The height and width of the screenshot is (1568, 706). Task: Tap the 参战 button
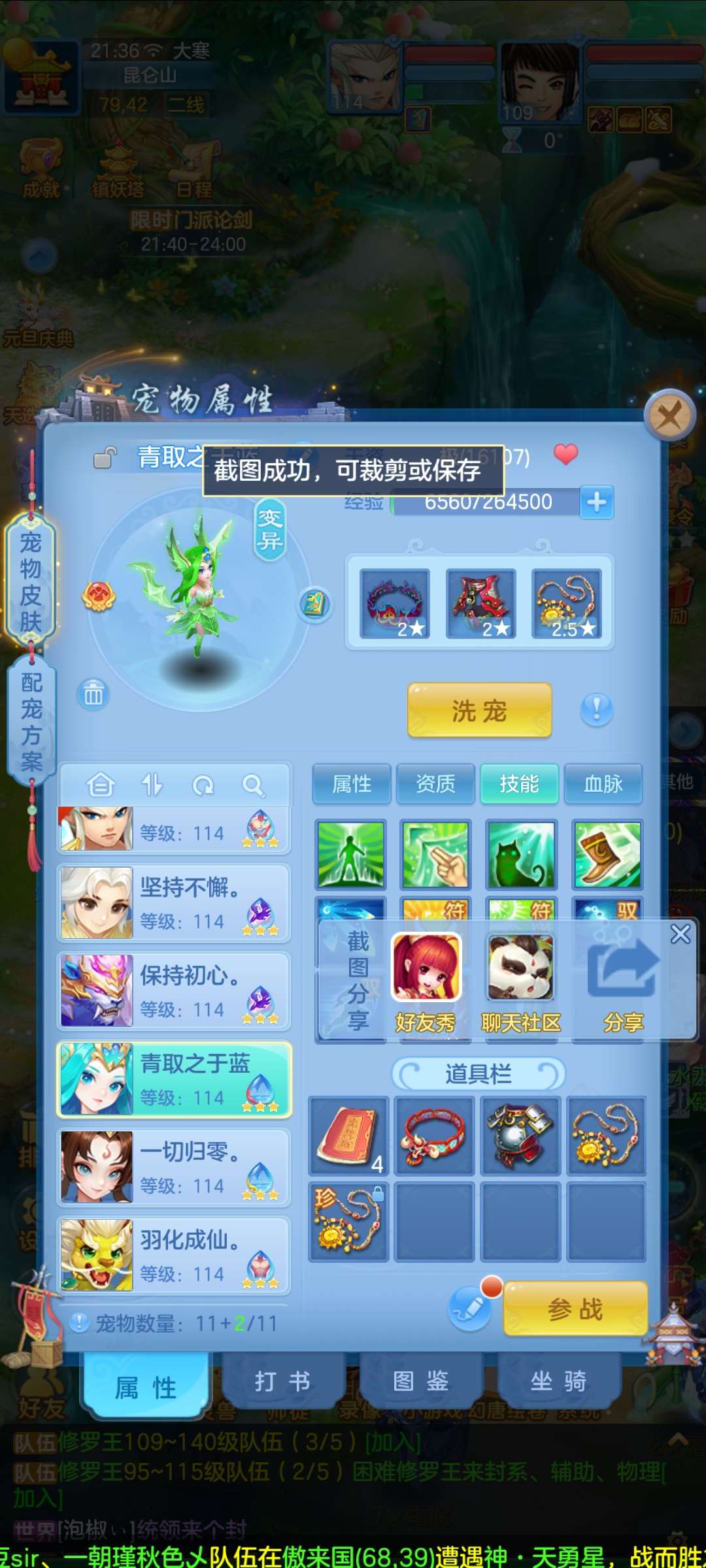(575, 1309)
